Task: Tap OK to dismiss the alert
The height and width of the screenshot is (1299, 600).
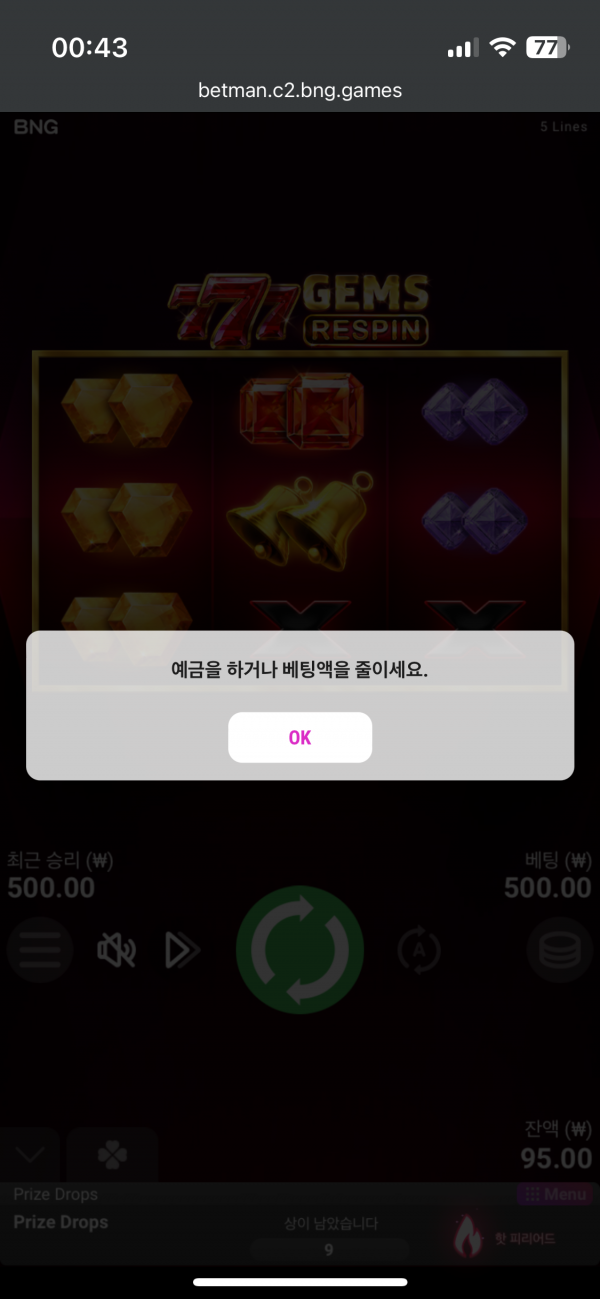Action: (300, 737)
